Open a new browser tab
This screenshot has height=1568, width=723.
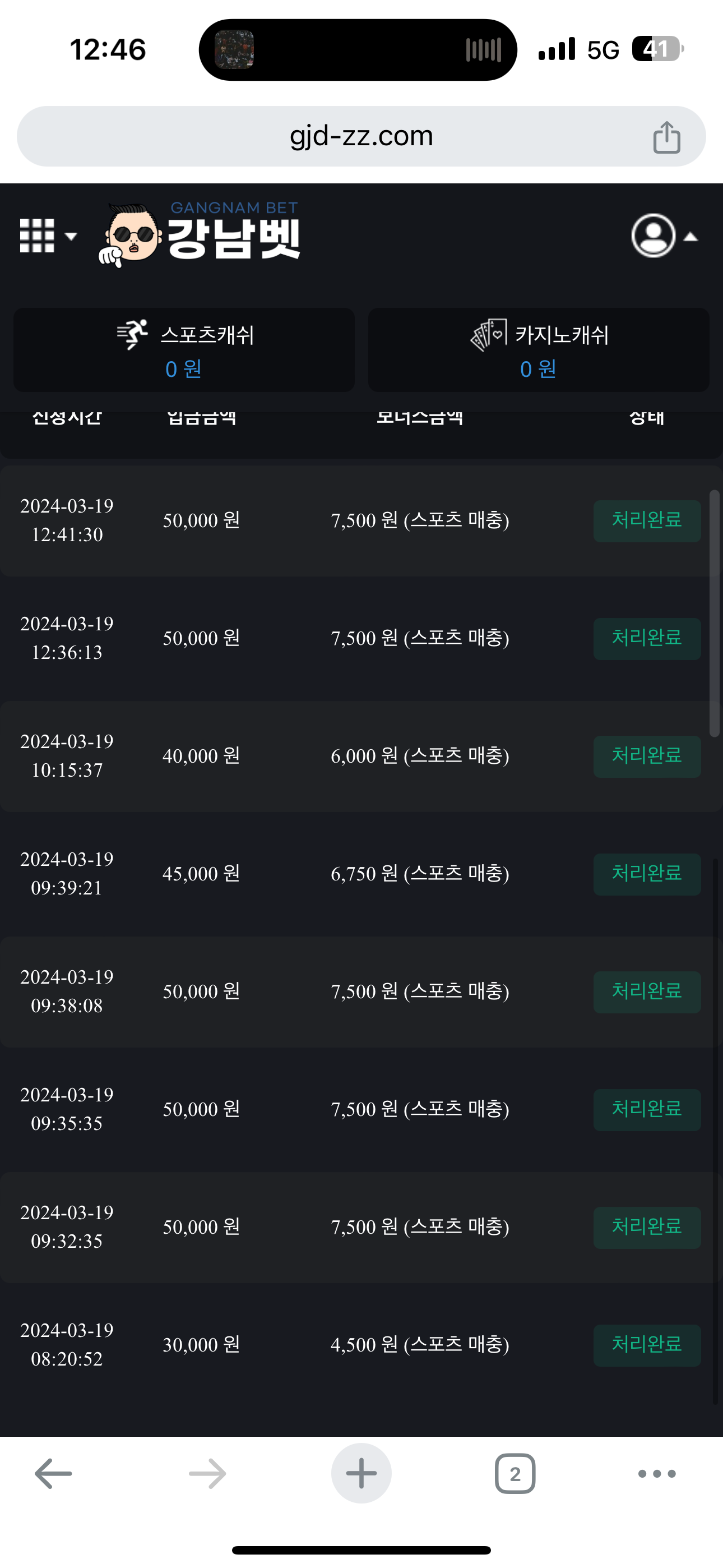[361, 1474]
